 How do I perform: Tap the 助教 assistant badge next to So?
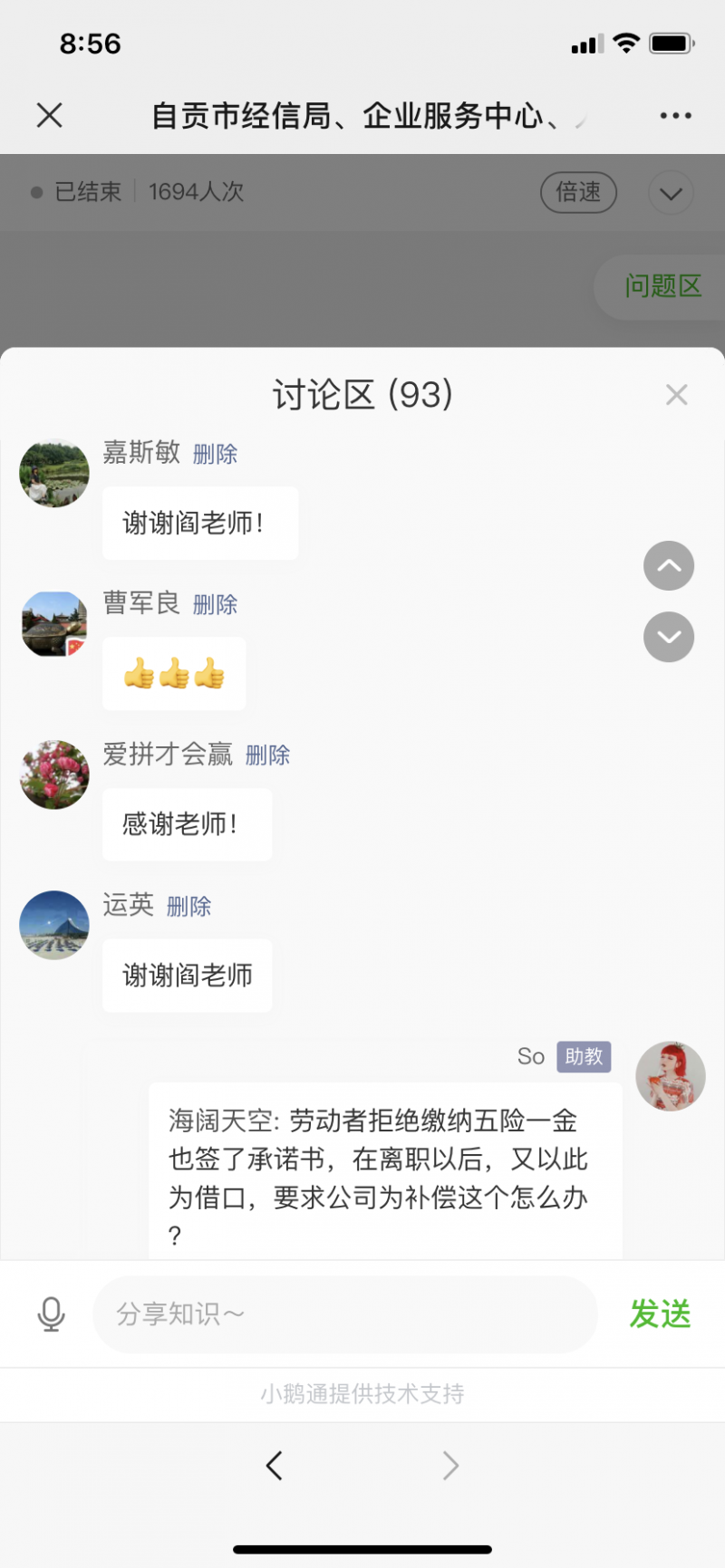[583, 1056]
